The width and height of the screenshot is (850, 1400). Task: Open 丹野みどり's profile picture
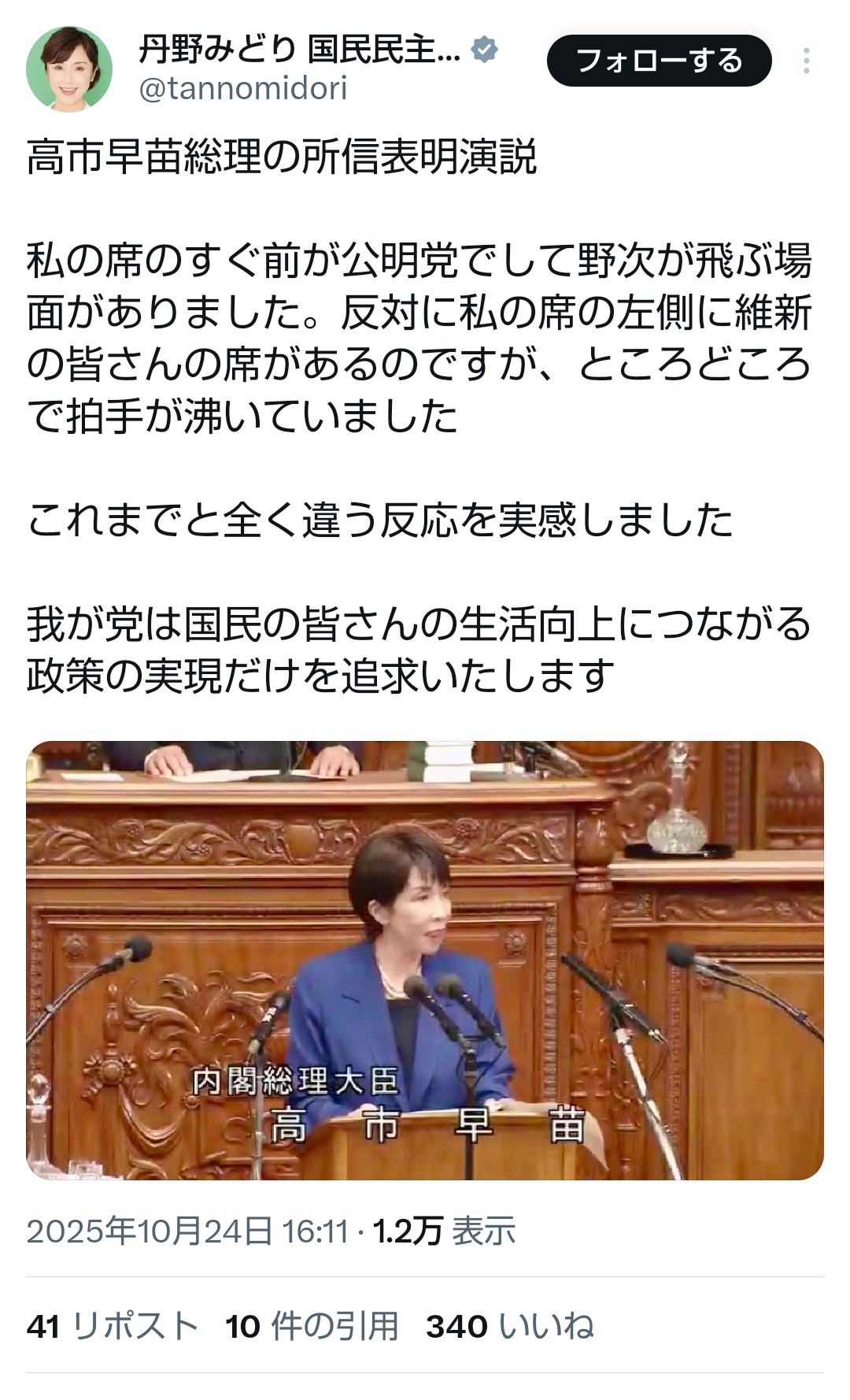pos(69,69)
